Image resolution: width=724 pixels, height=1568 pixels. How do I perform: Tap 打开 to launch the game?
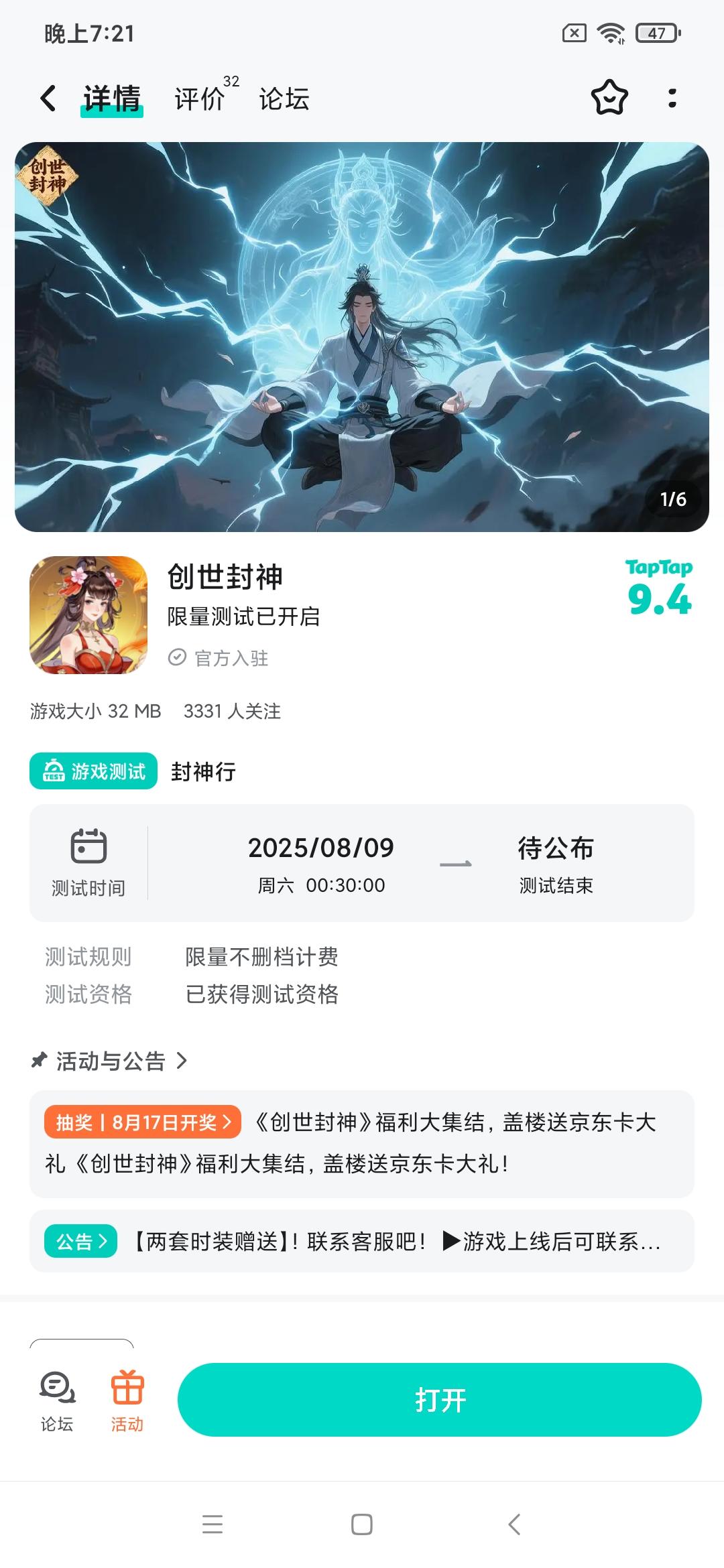click(x=440, y=1400)
